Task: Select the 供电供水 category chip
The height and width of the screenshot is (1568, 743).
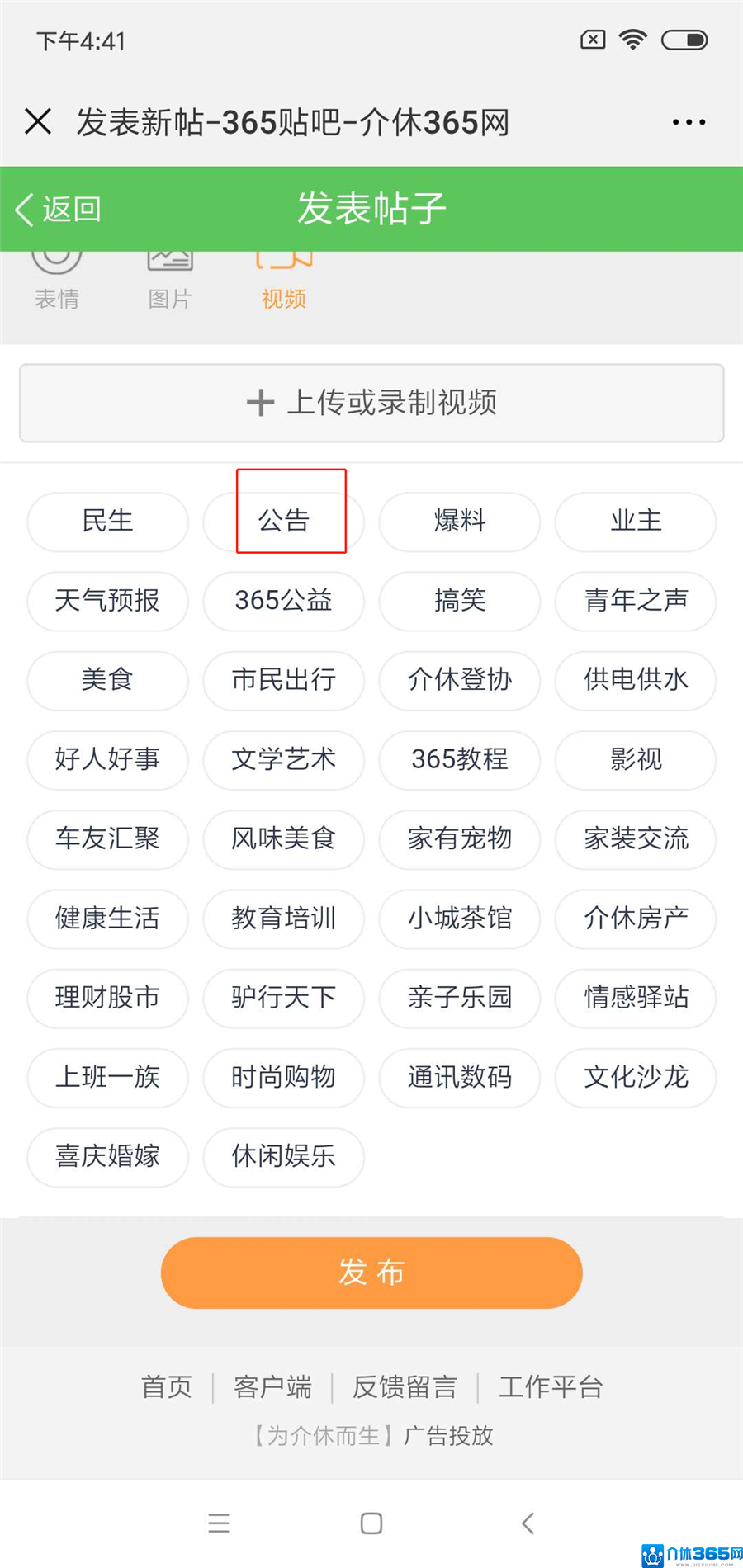Action: 636,680
